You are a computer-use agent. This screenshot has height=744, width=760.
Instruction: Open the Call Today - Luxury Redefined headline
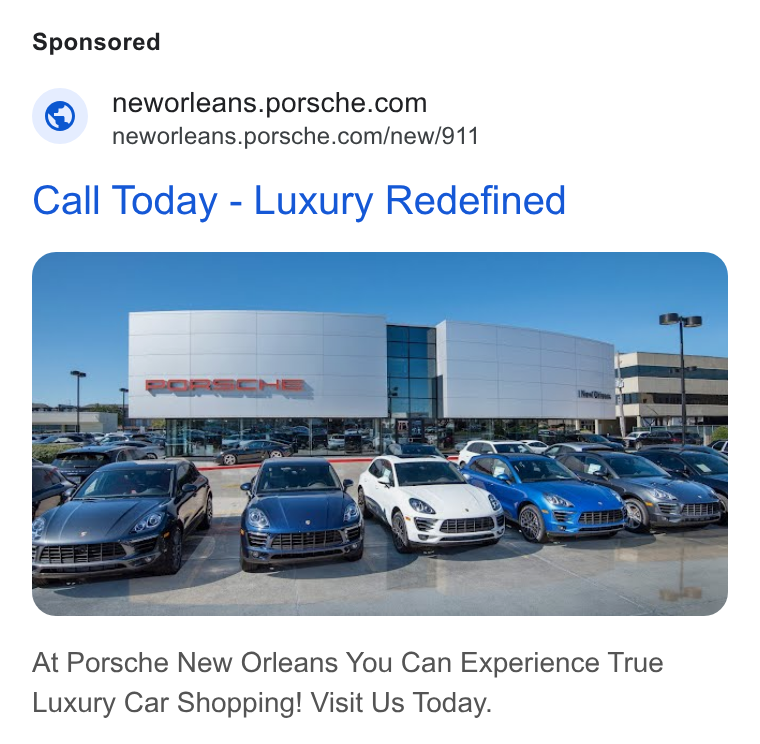pyautogui.click(x=299, y=201)
